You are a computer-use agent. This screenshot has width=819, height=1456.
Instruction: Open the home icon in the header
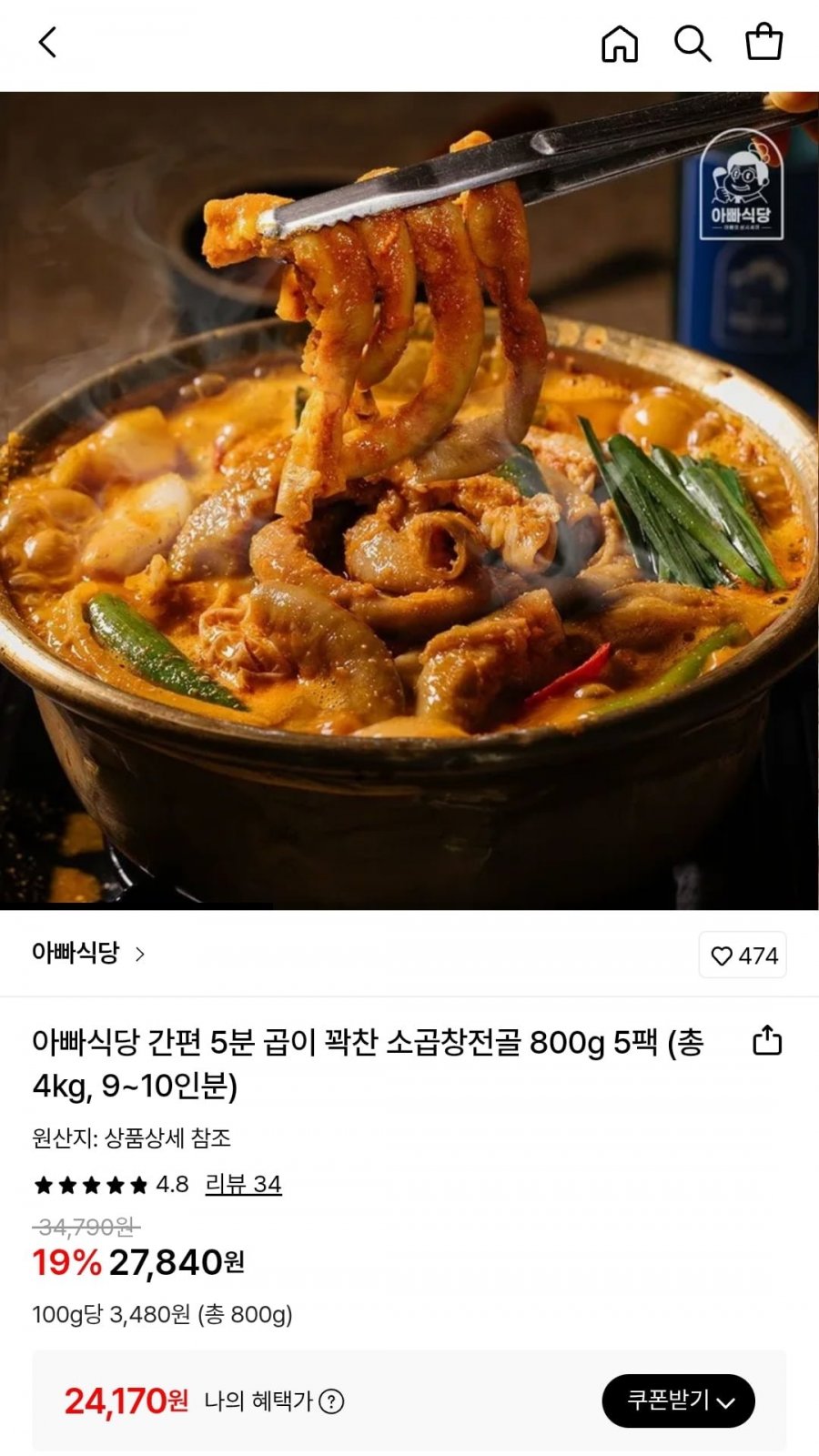pos(620,43)
